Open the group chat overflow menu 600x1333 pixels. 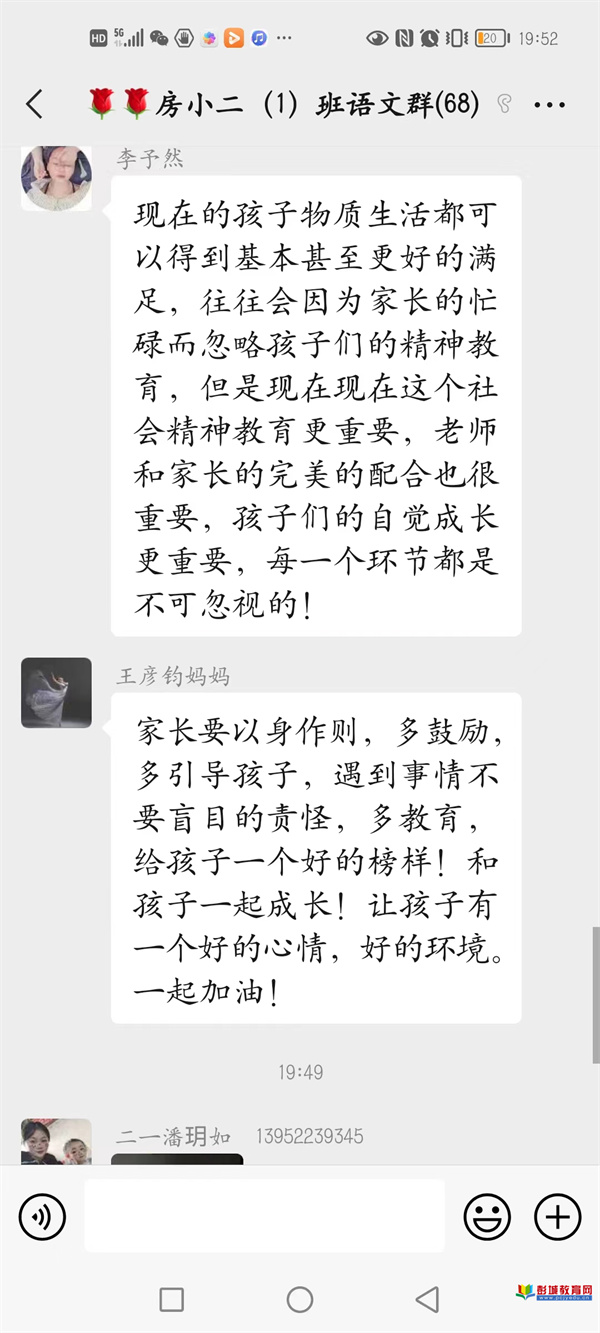pos(550,104)
